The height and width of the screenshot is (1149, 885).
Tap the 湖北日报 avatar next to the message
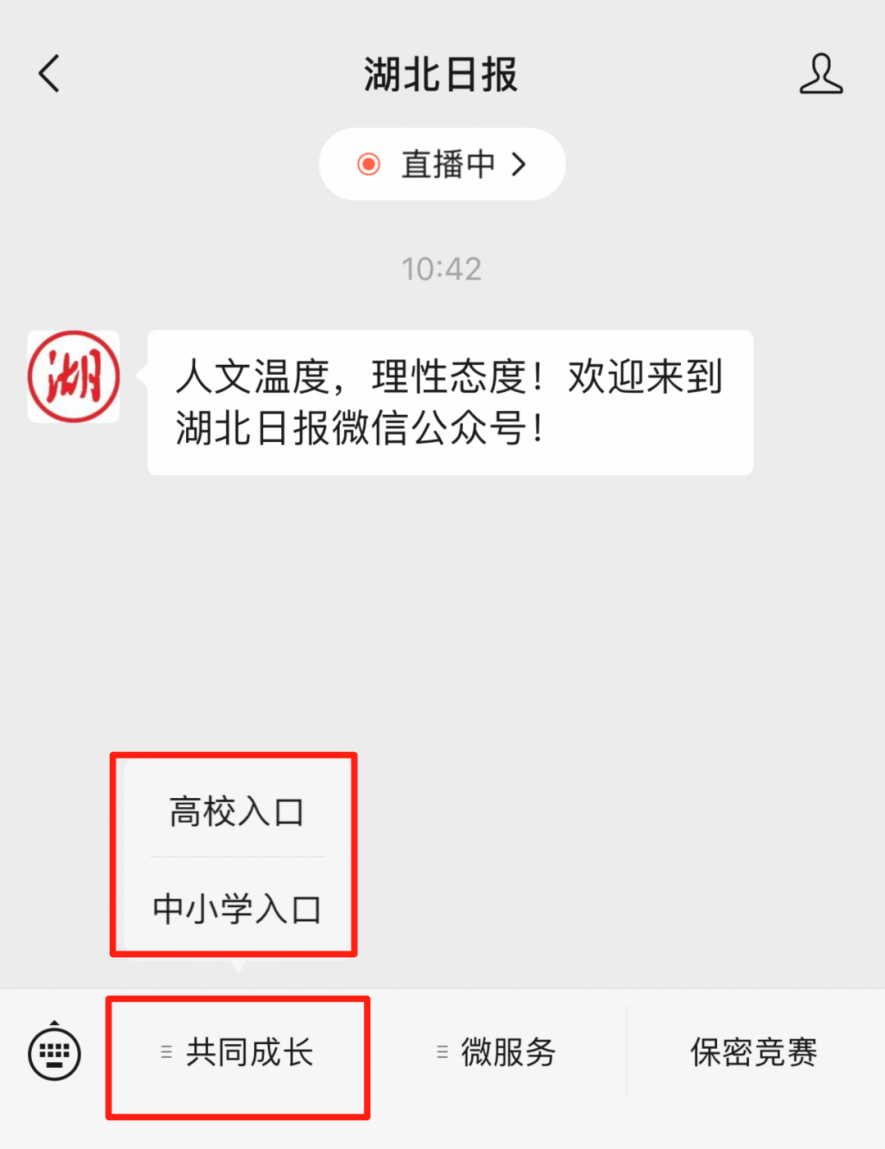point(73,377)
